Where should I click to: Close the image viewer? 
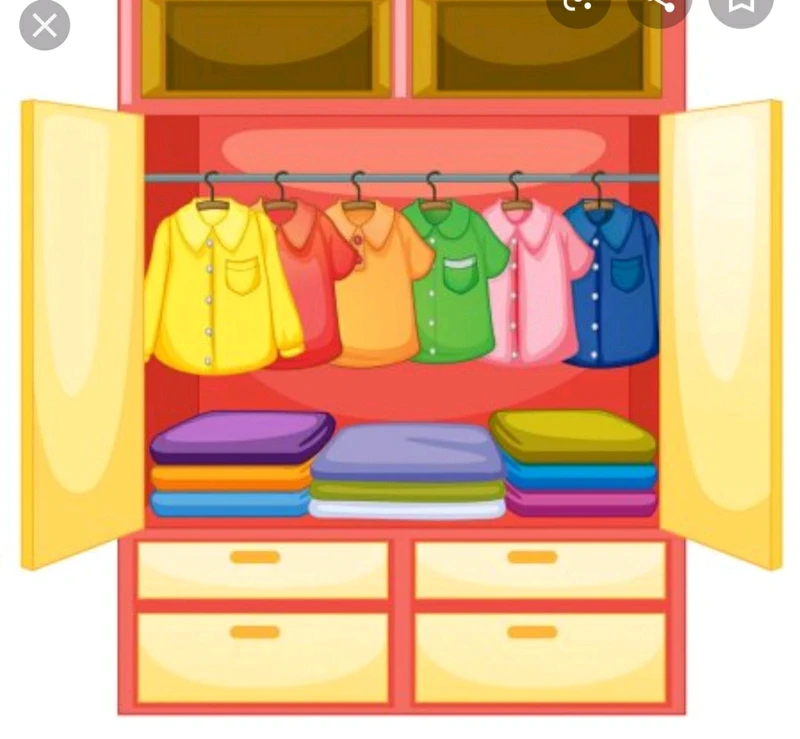click(44, 25)
